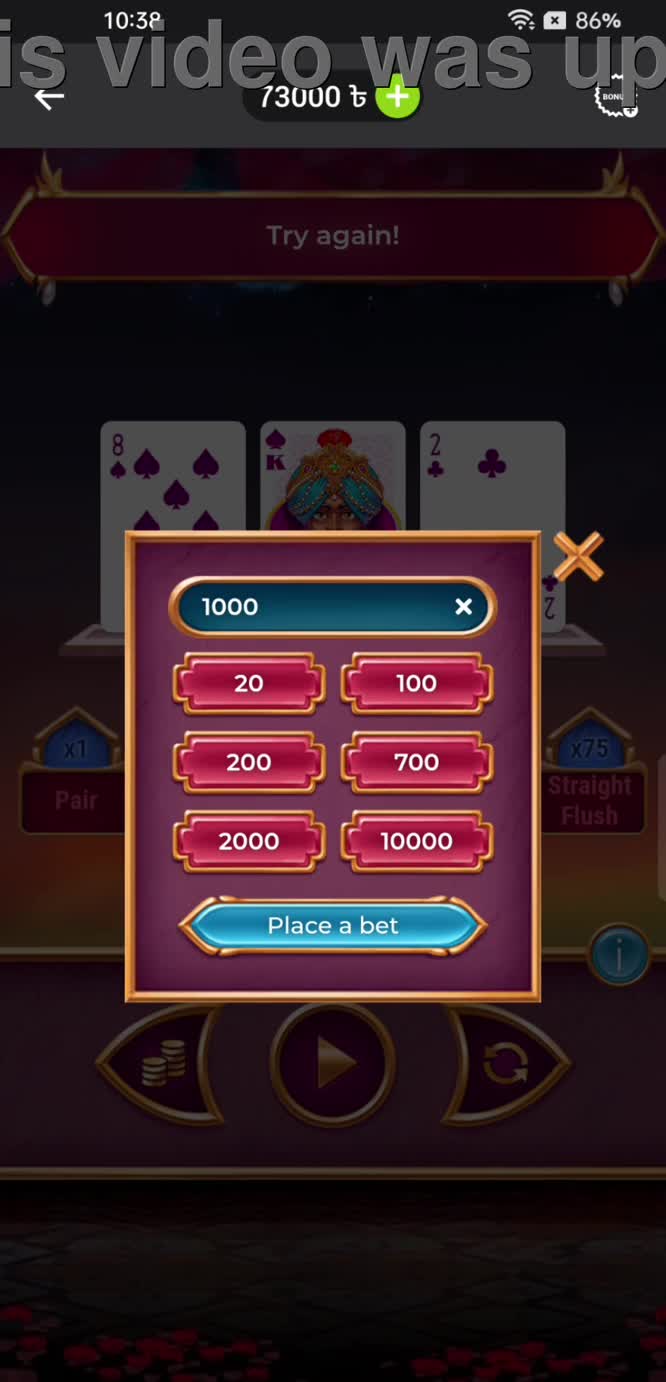The width and height of the screenshot is (666, 1382).
Task: Choose the 700 bet amount
Action: click(416, 762)
